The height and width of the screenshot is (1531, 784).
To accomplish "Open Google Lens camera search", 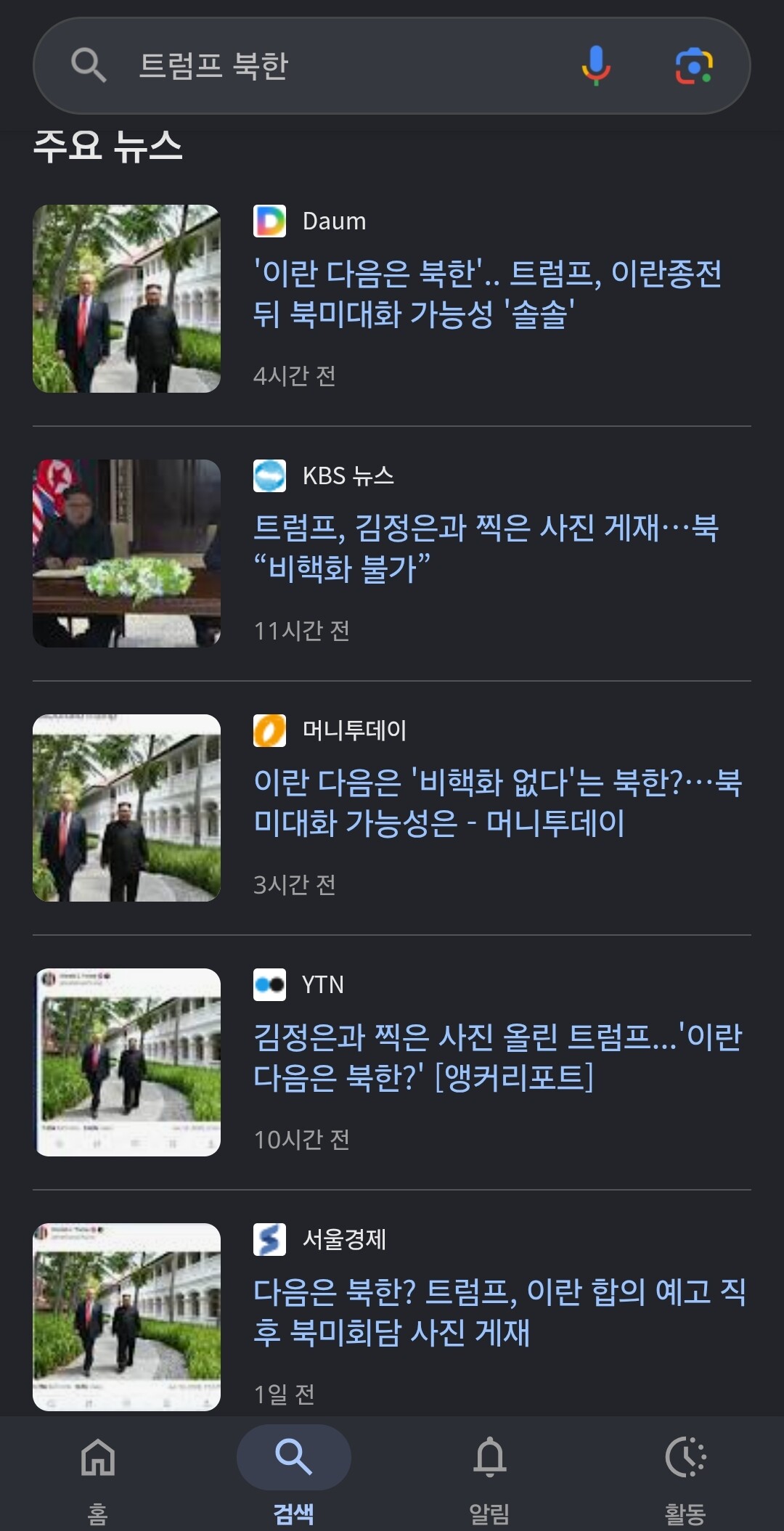I will click(x=694, y=66).
